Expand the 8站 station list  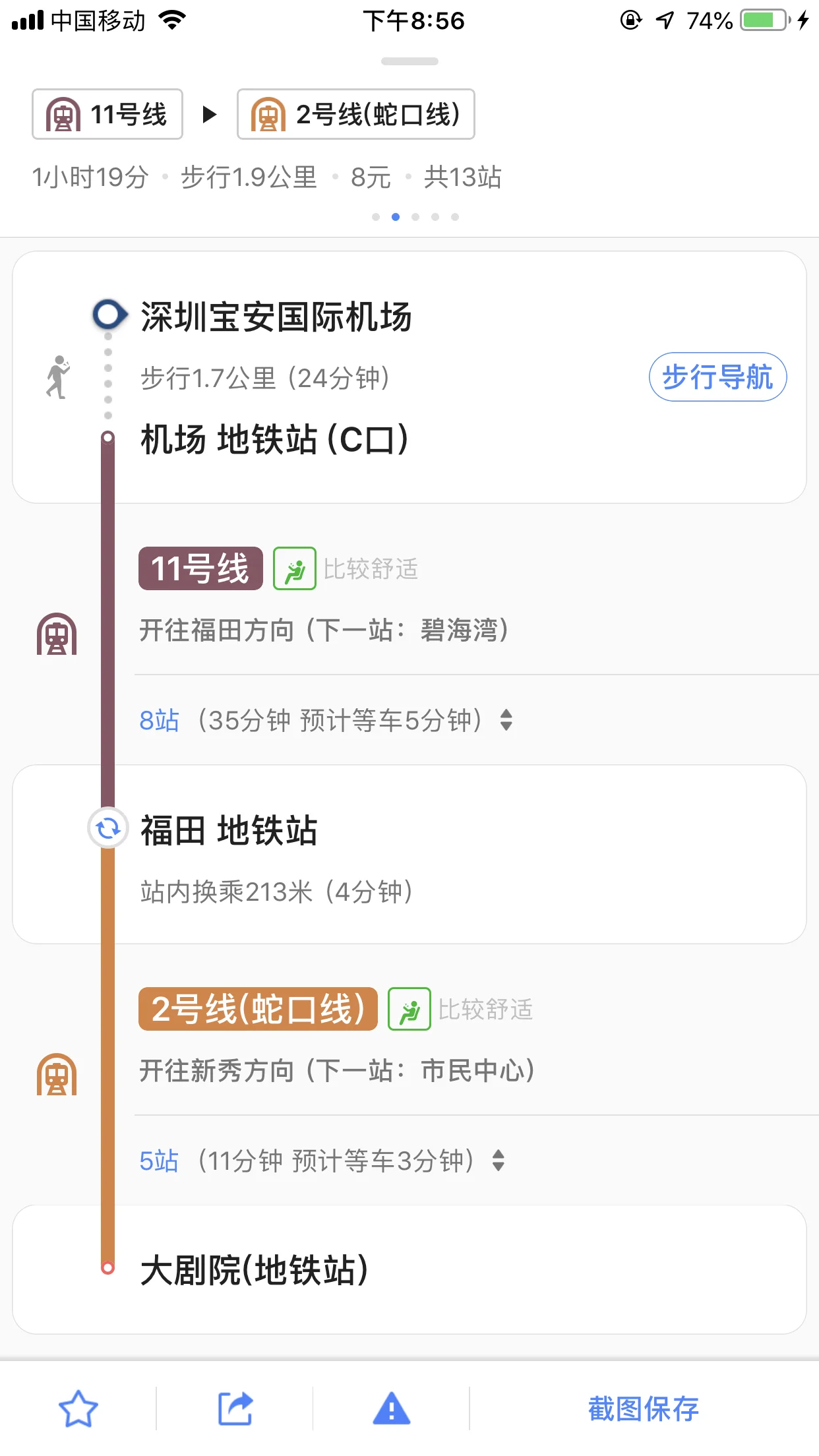[160, 721]
